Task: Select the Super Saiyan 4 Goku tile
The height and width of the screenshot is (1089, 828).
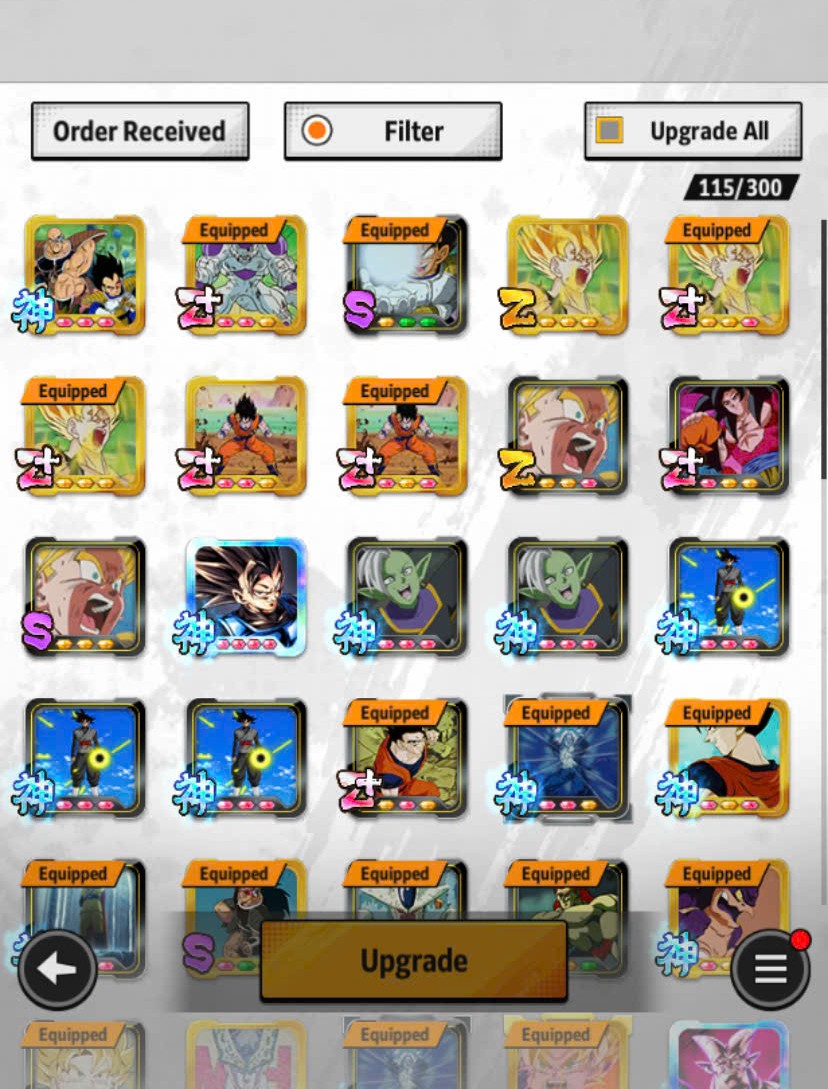Action: pos(729,436)
